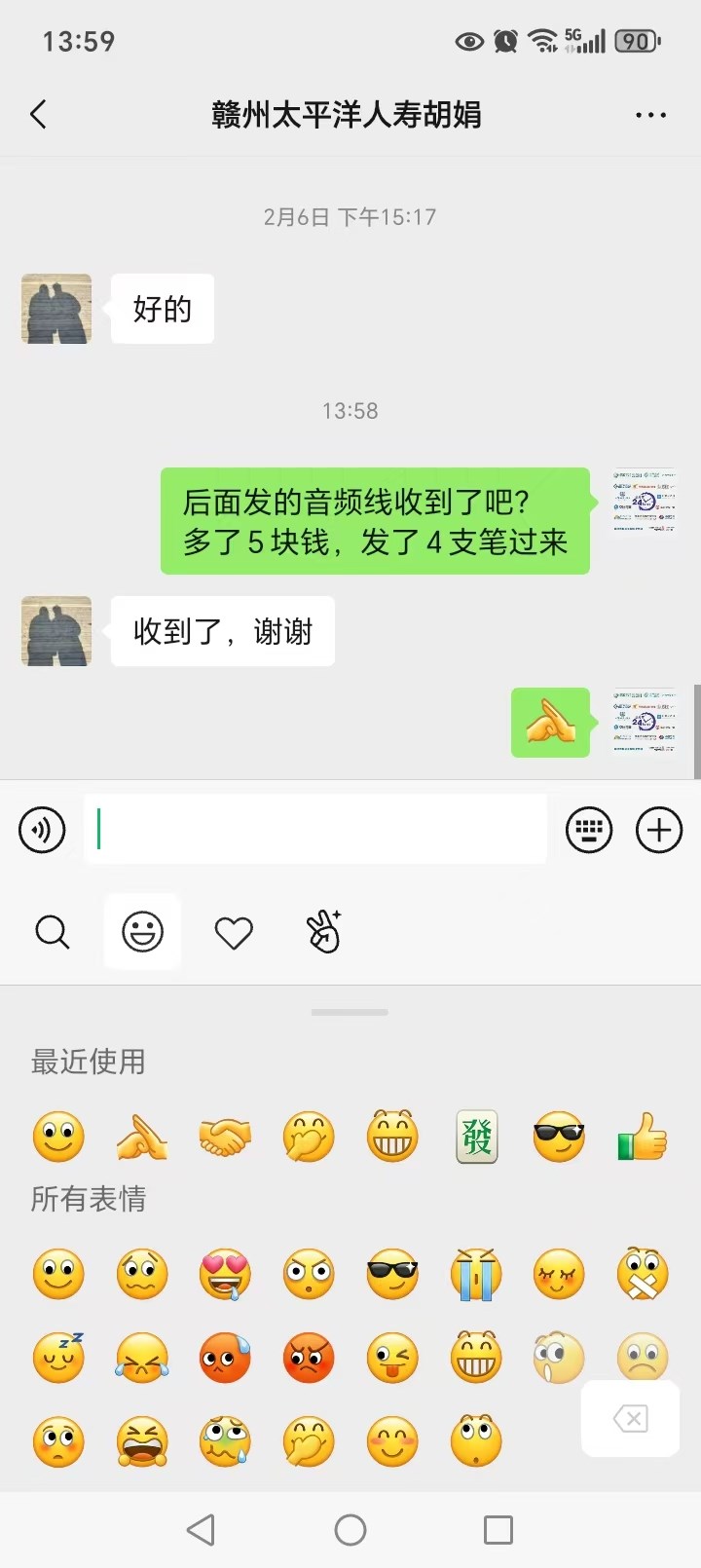The height and width of the screenshot is (1568, 701).
Task: Tap the message text field
Action: (x=315, y=830)
